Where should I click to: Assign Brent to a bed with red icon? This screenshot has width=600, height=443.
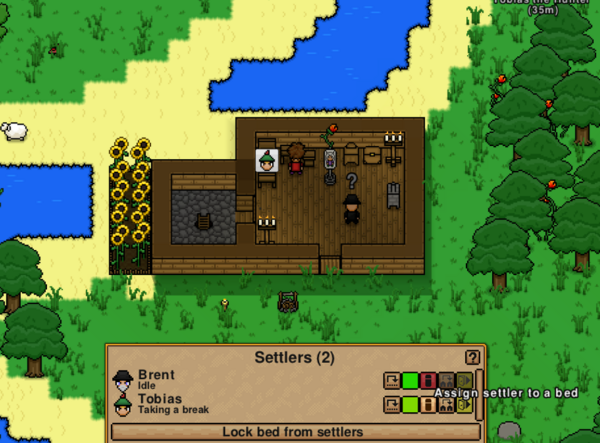(x=428, y=380)
